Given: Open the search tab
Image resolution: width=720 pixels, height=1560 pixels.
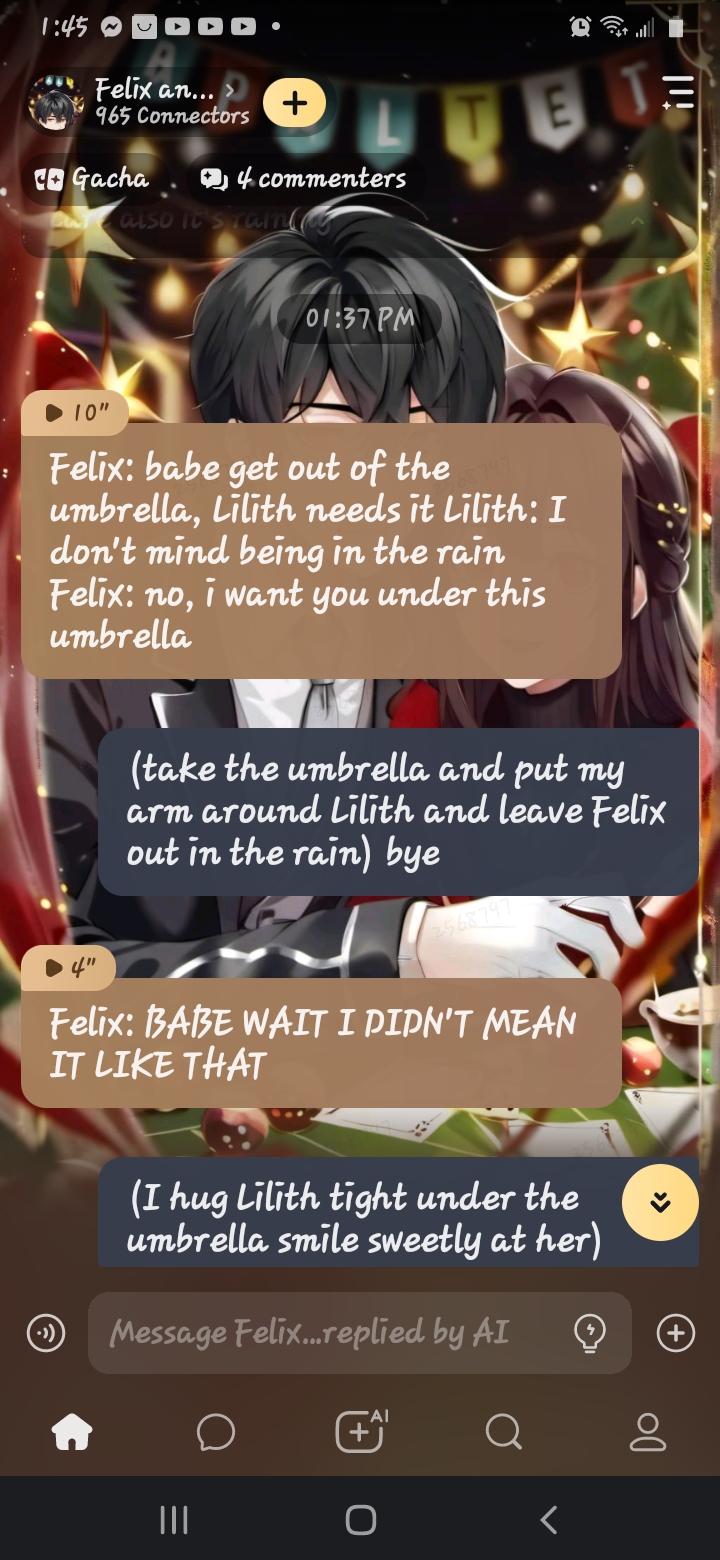Looking at the screenshot, I should coord(503,1433).
